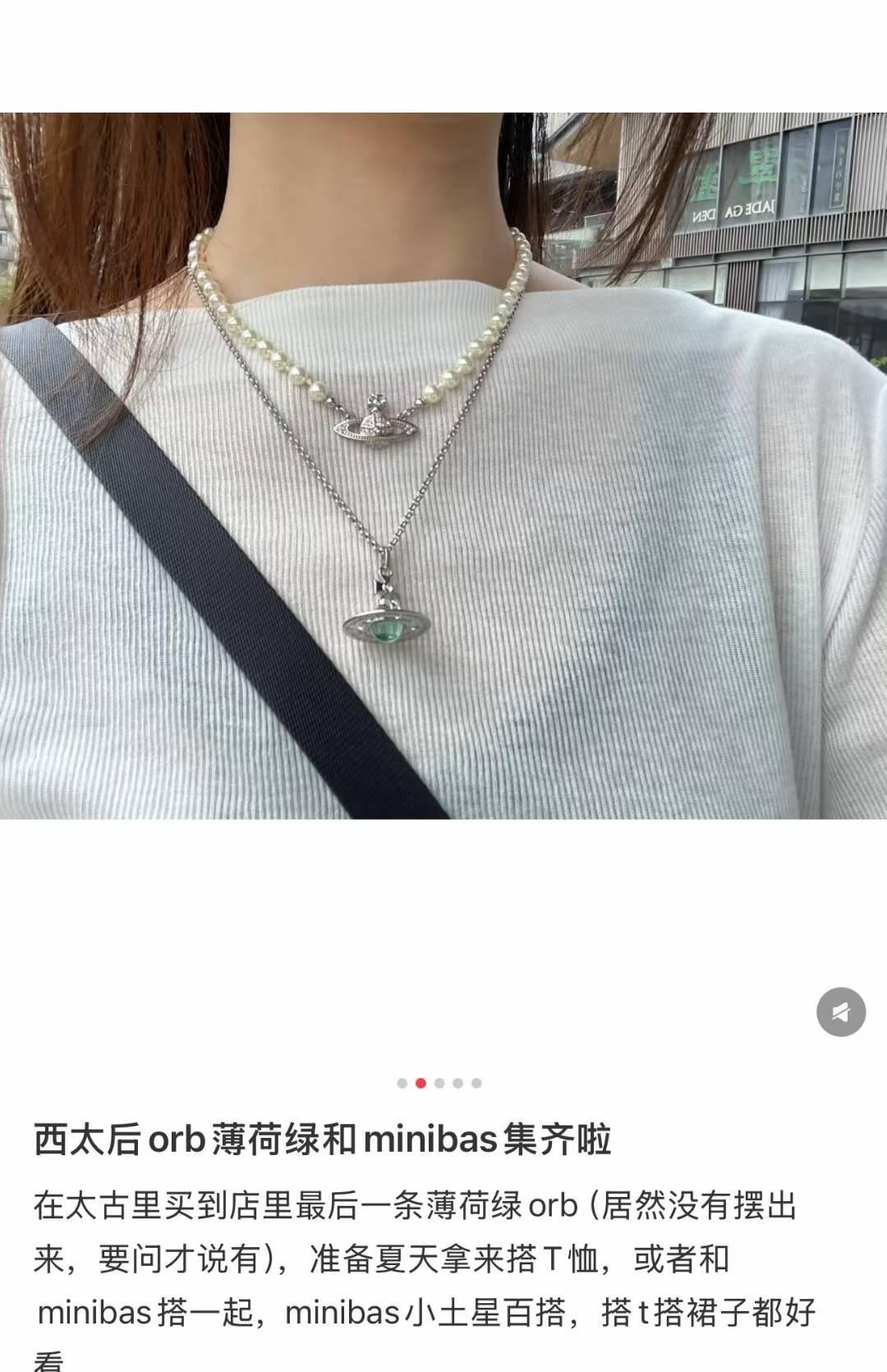Viewport: 887px width, 1372px height.
Task: Open the necklace photo in full view
Action: coord(443,465)
